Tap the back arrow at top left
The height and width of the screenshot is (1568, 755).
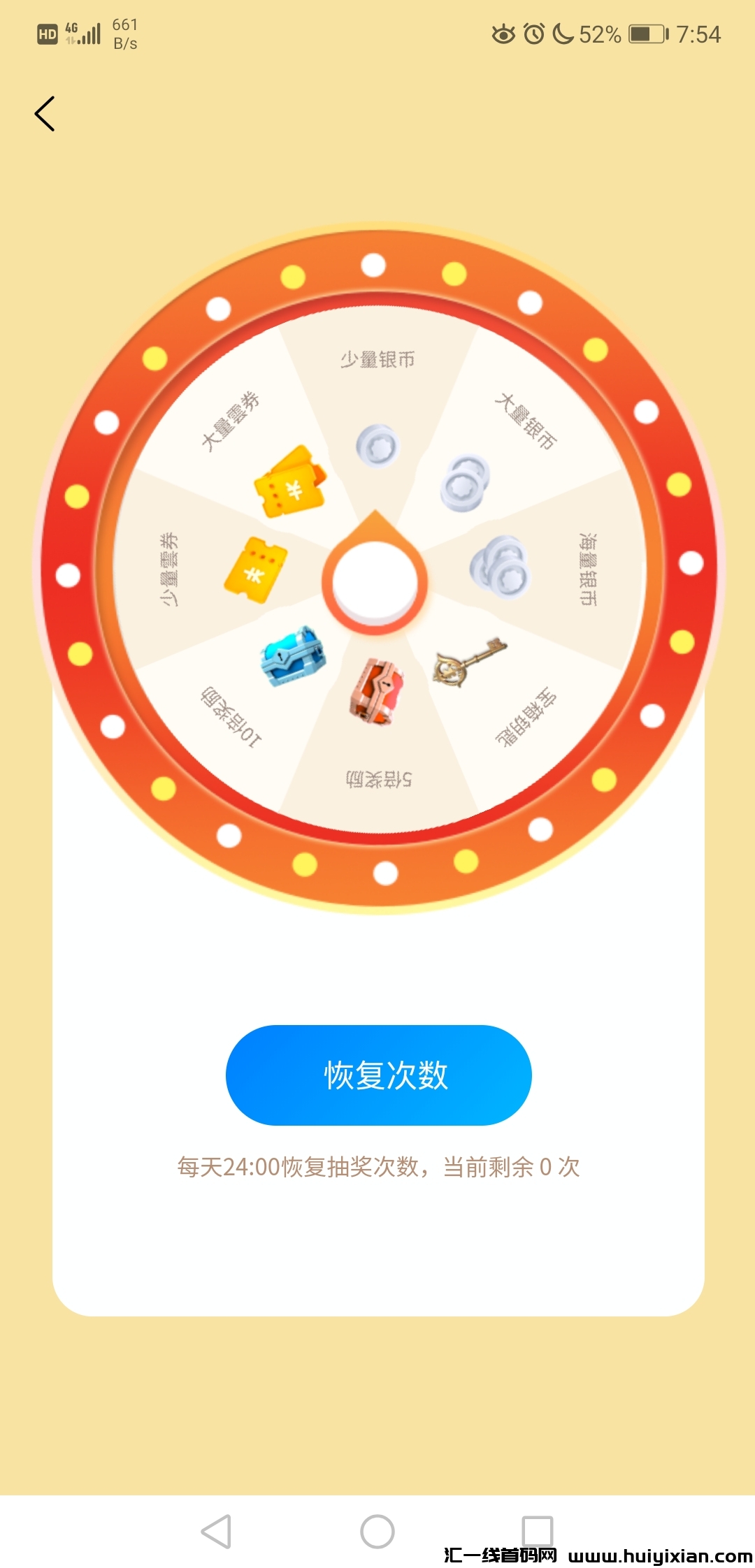(x=45, y=114)
